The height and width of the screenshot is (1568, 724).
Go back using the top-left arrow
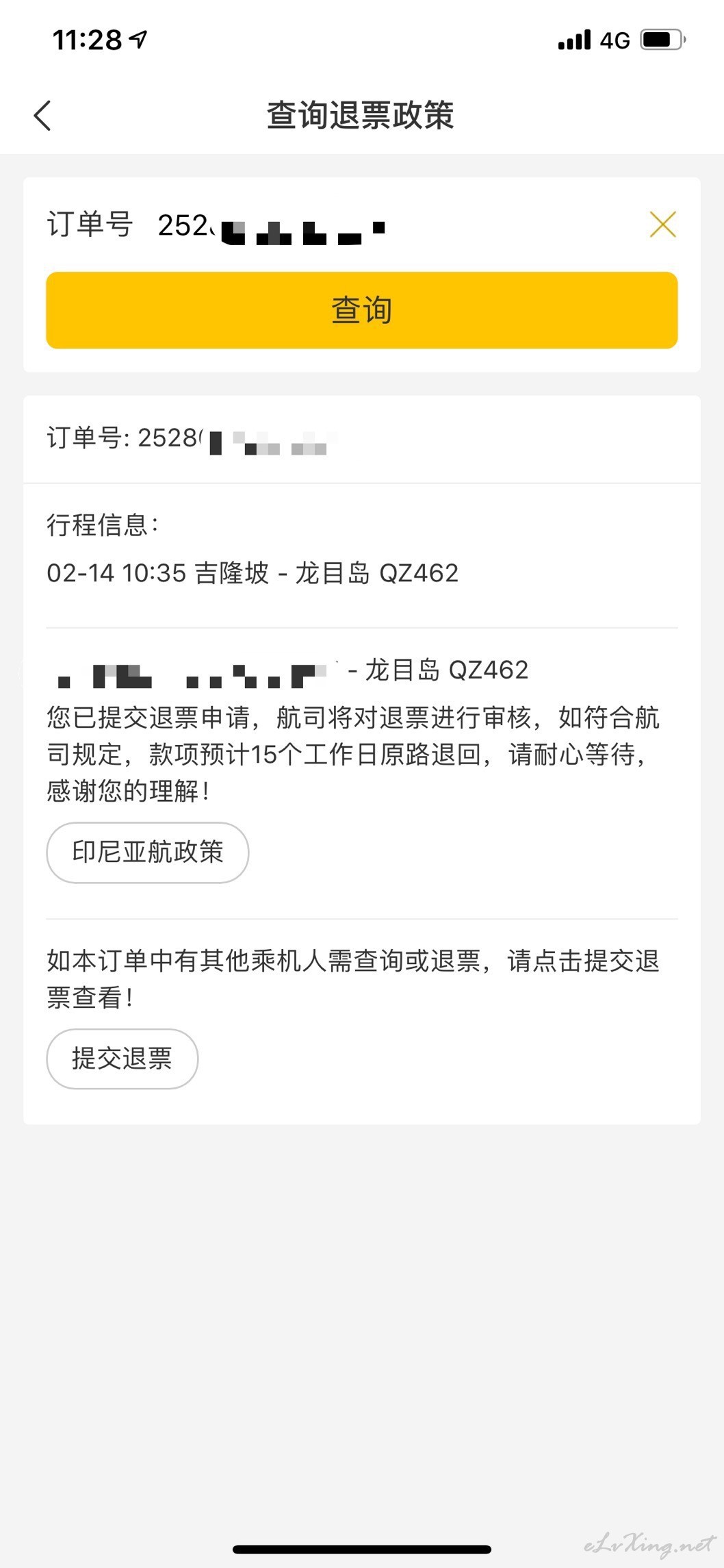[x=42, y=116]
